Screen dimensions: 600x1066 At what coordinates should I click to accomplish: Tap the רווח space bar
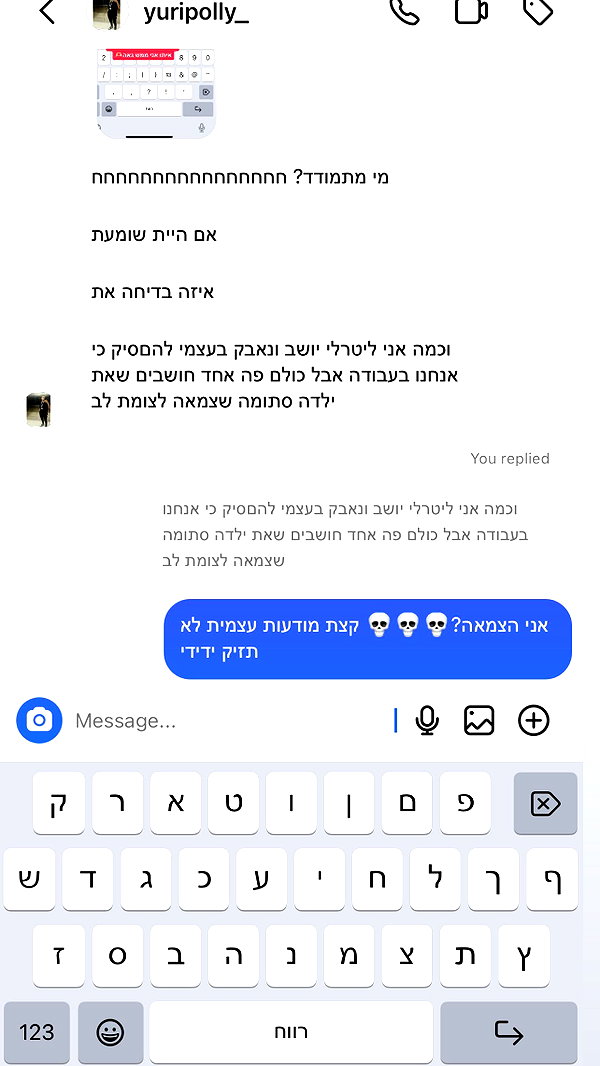291,1033
